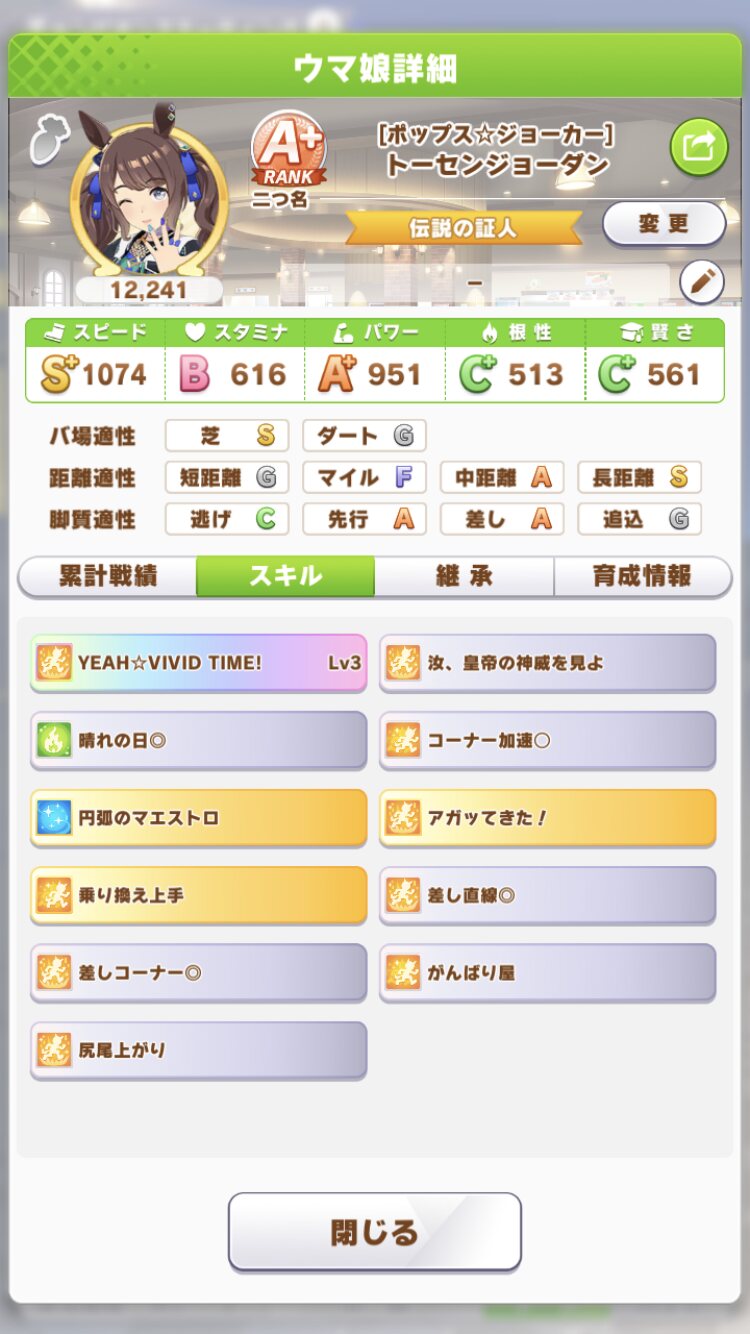750x1334 pixels.
Task: Check the アガッてきた! skill
Action: click(x=547, y=818)
